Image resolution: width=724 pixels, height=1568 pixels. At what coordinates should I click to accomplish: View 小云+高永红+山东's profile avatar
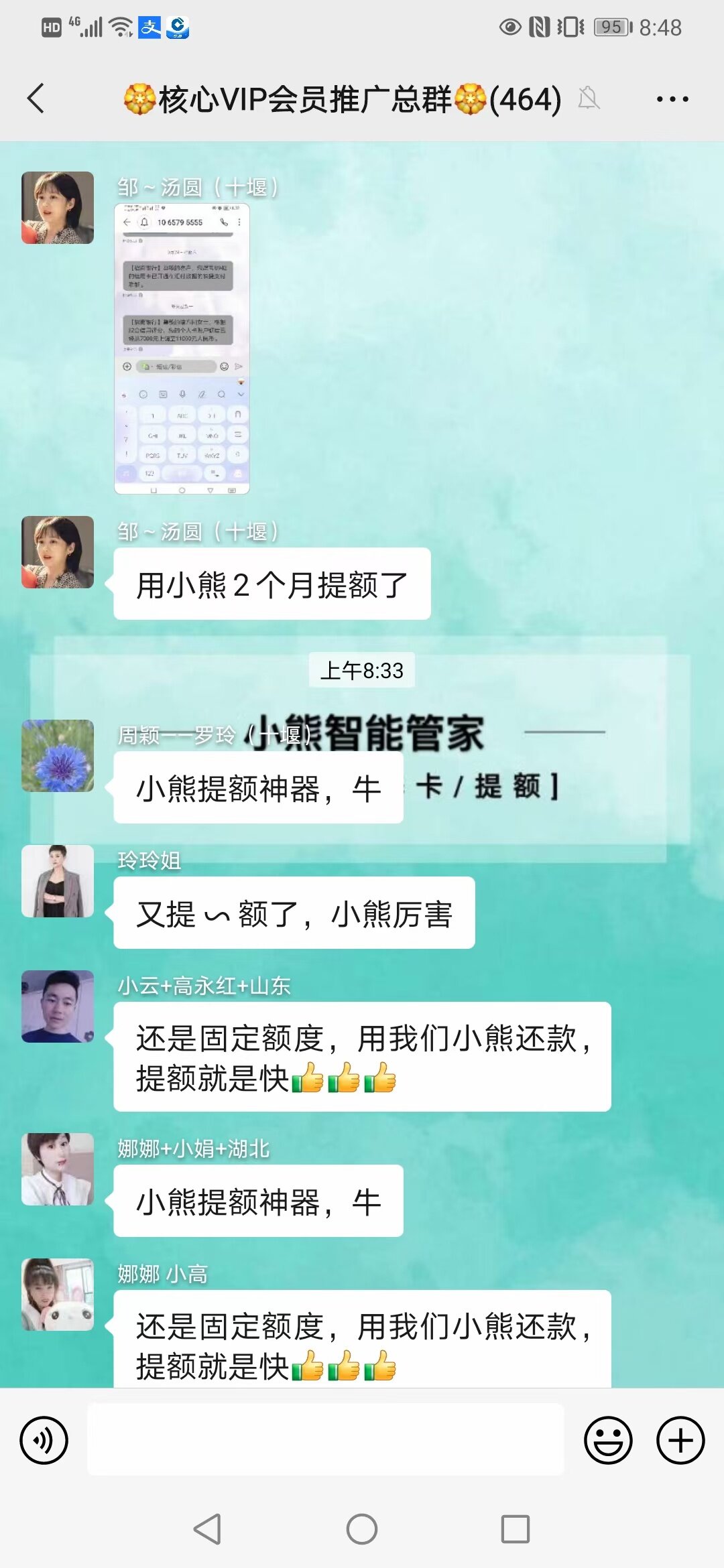click(58, 1006)
